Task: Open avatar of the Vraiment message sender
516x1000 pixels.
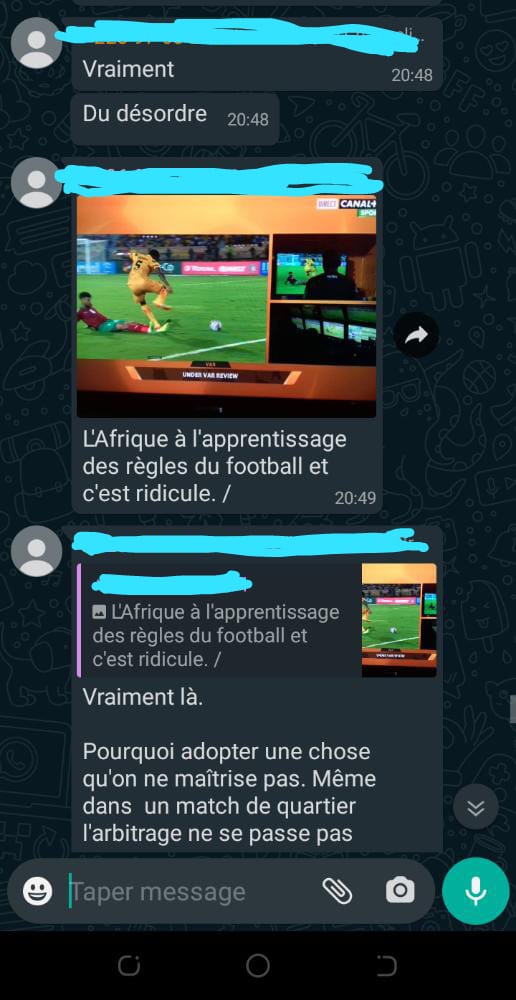Action: pos(37,43)
